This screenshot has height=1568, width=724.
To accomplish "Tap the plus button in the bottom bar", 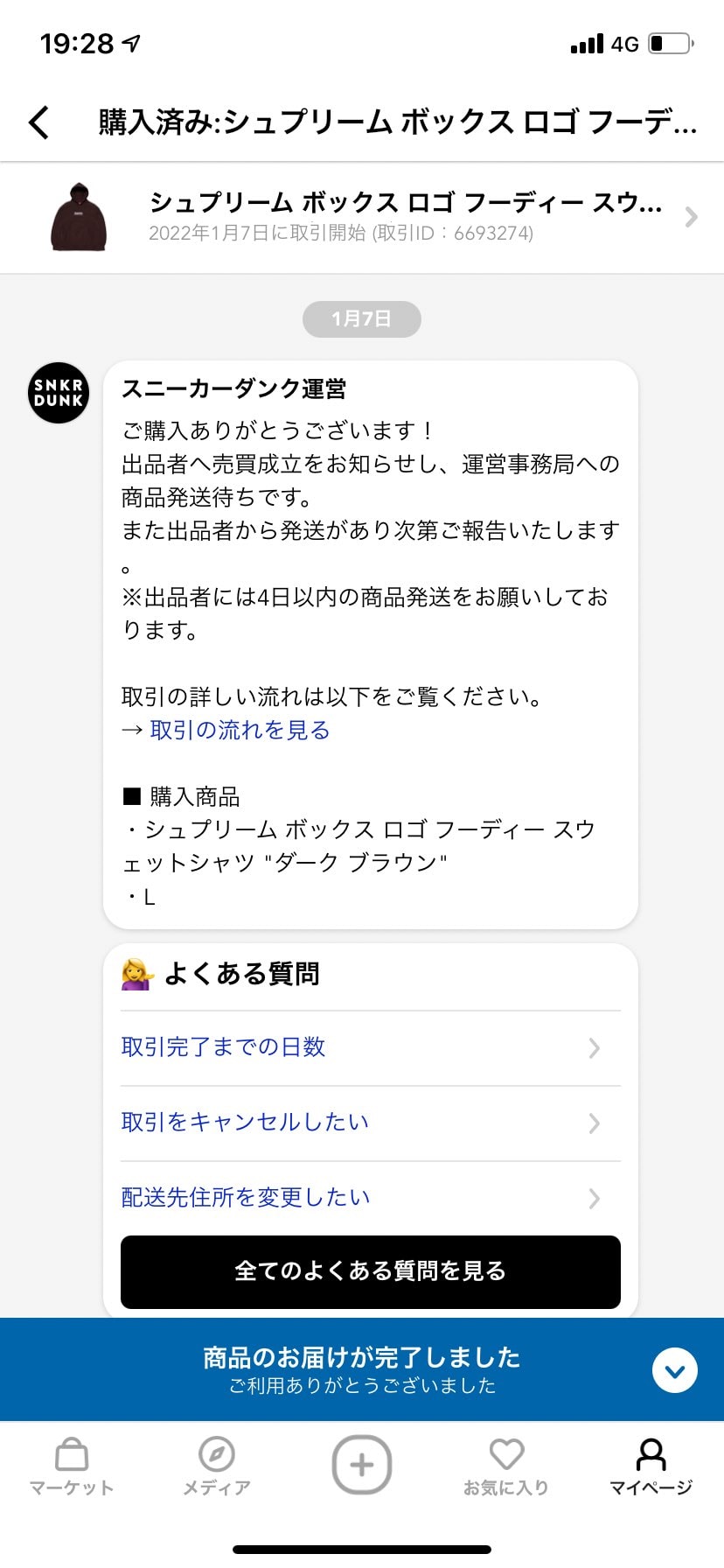I will point(362,1465).
